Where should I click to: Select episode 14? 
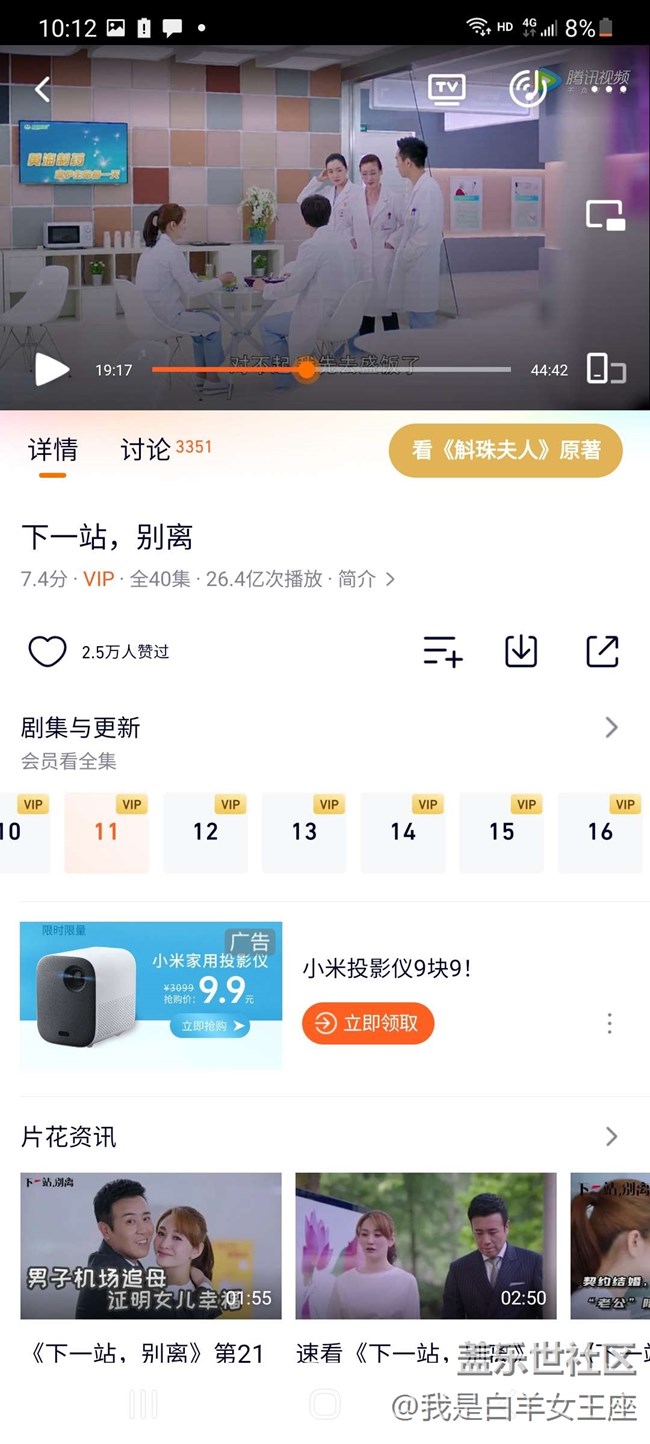click(x=403, y=832)
